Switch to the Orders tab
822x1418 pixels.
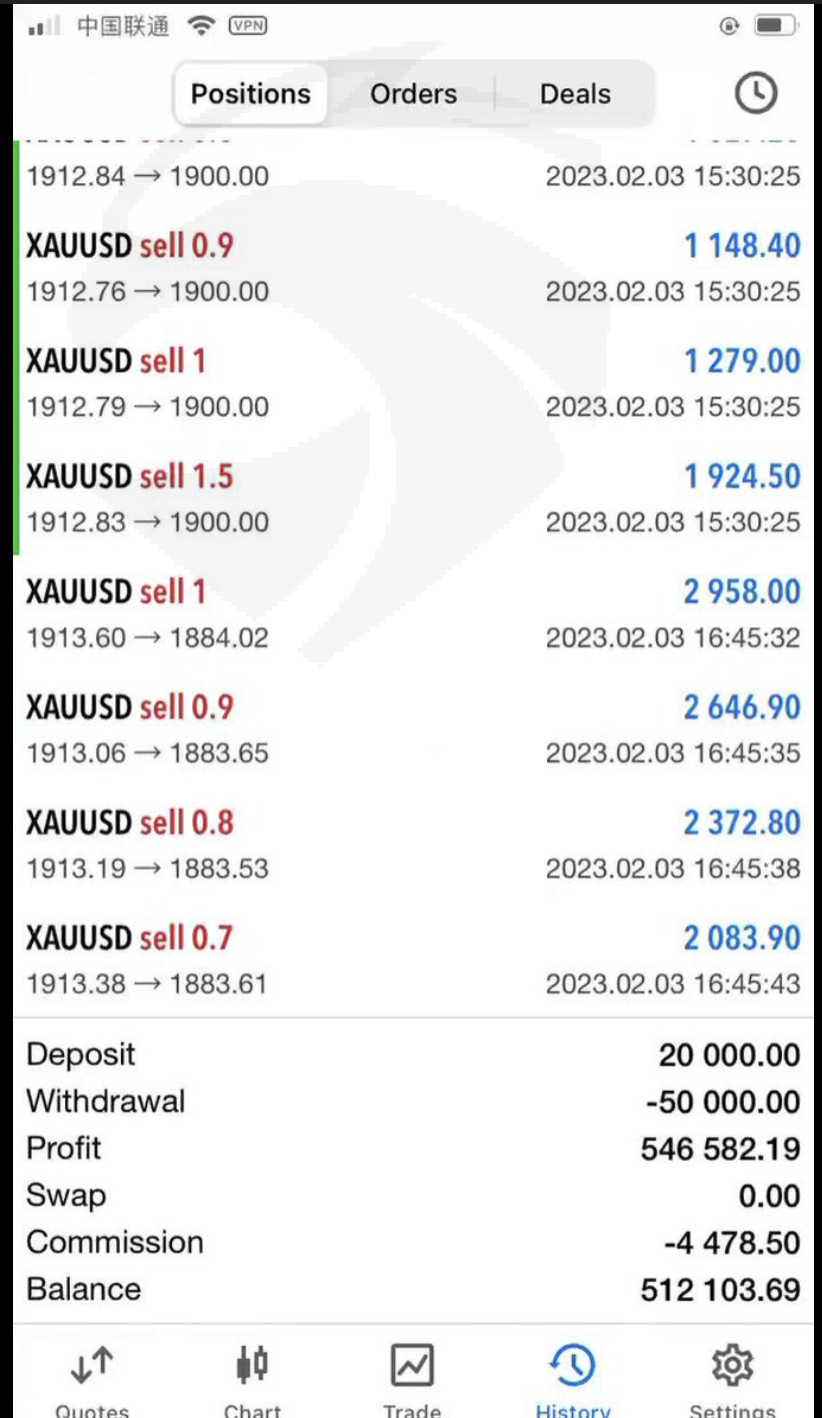[413, 94]
